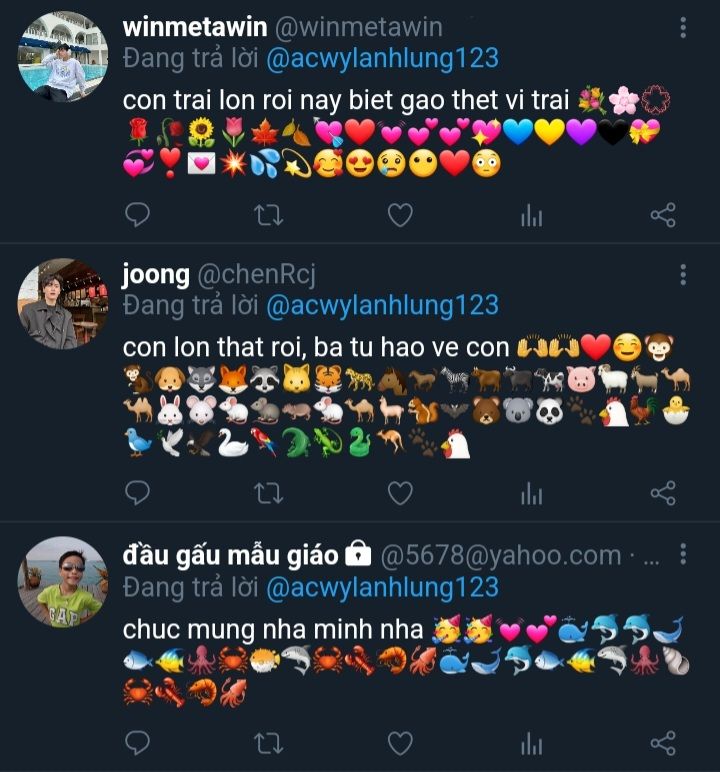This screenshot has height=772, width=720.
Task: Share đầu gấu mẫu giáo's tweet
Action: coord(663,743)
